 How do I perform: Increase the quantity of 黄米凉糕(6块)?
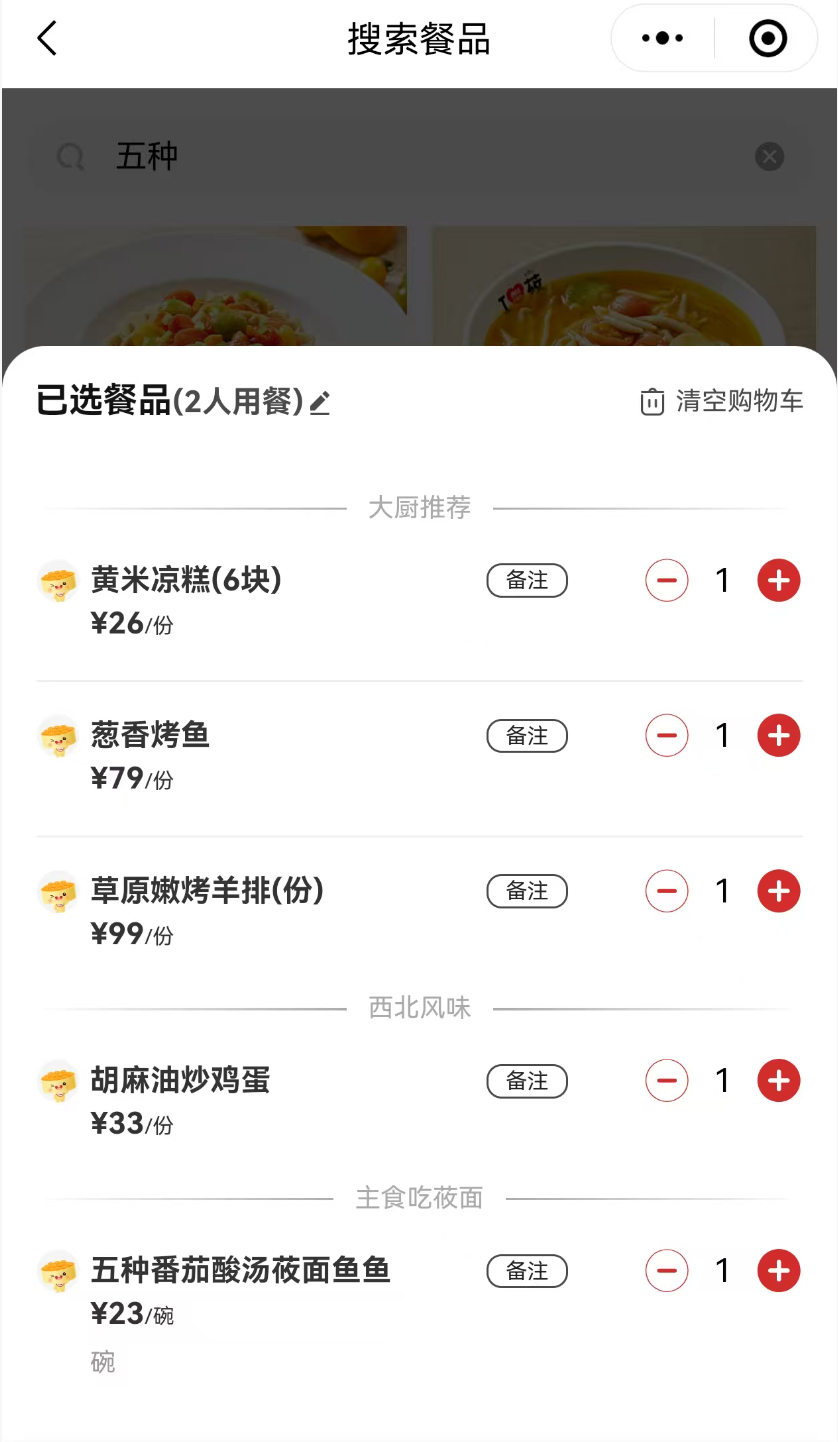(x=779, y=580)
